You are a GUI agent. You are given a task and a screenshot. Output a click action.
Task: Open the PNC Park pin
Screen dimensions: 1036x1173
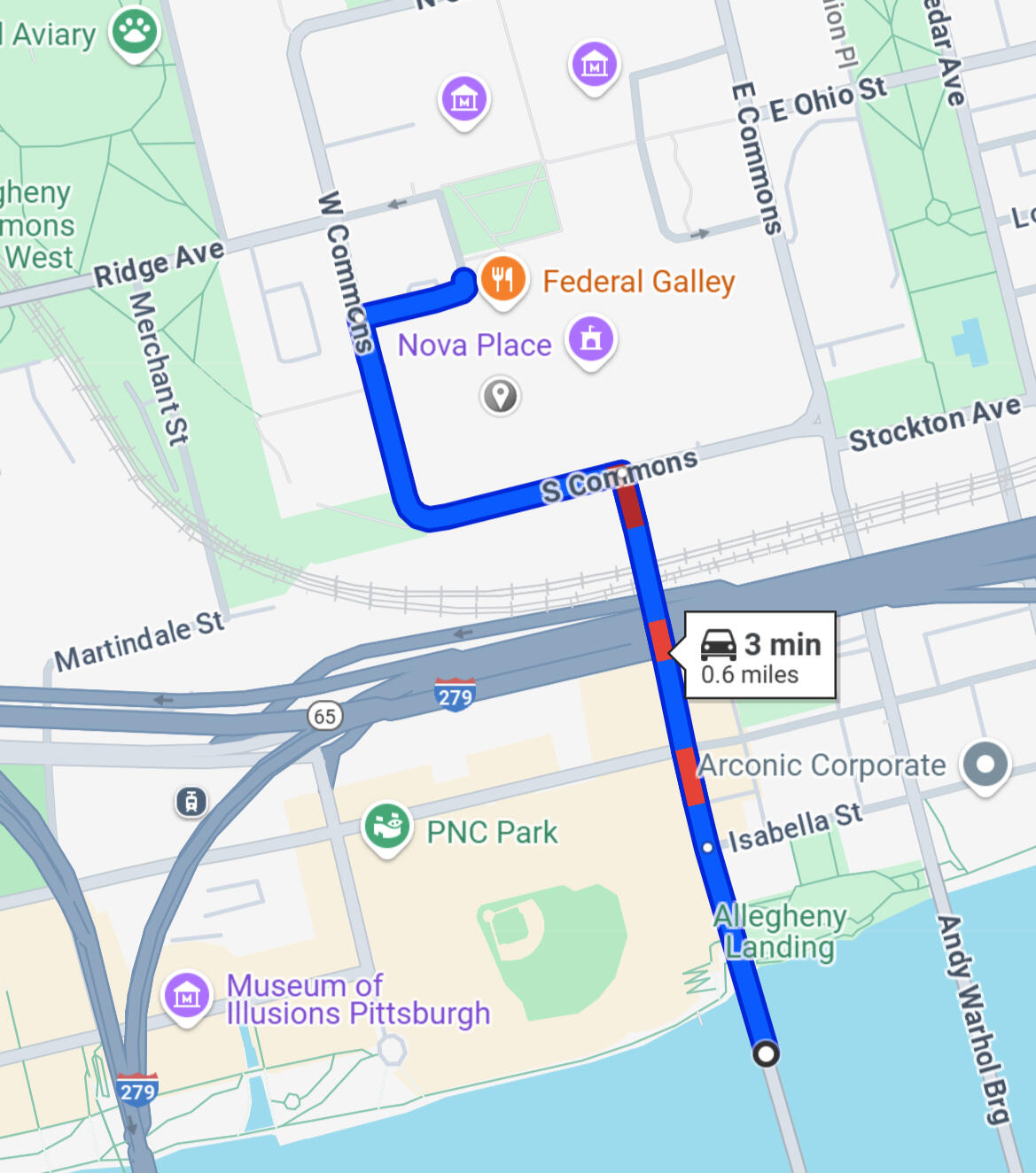click(x=387, y=827)
